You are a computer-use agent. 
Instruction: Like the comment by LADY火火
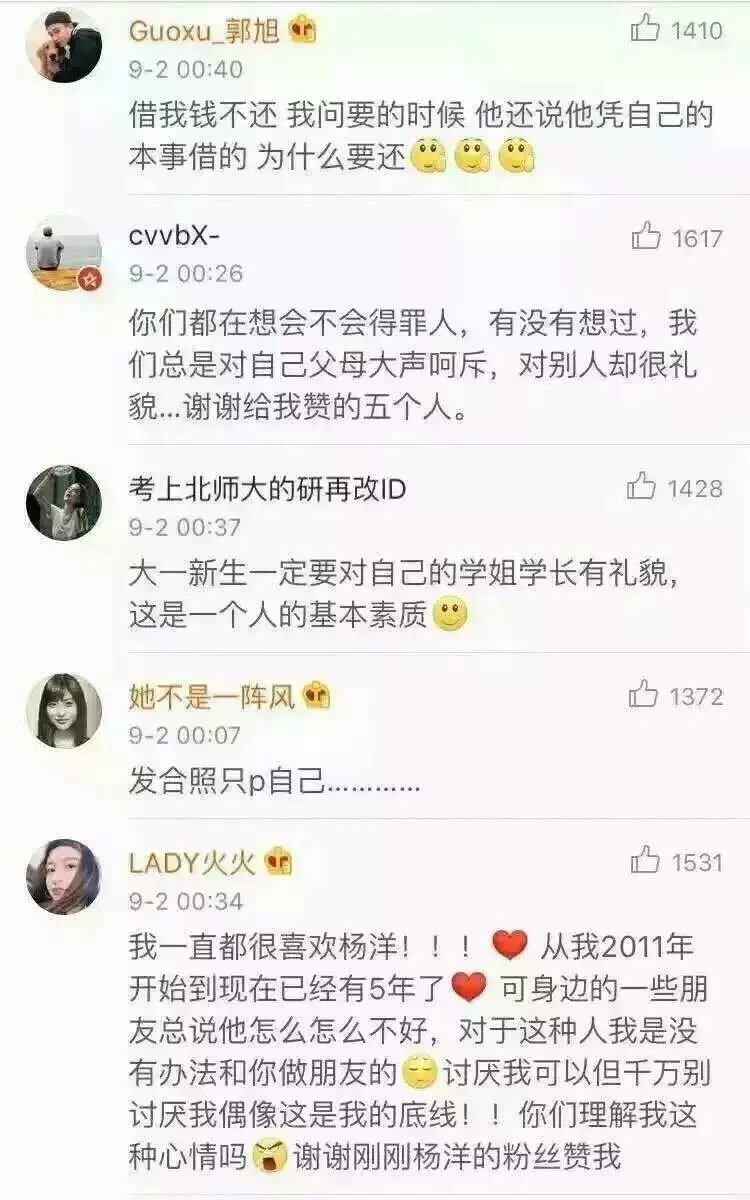click(x=646, y=860)
